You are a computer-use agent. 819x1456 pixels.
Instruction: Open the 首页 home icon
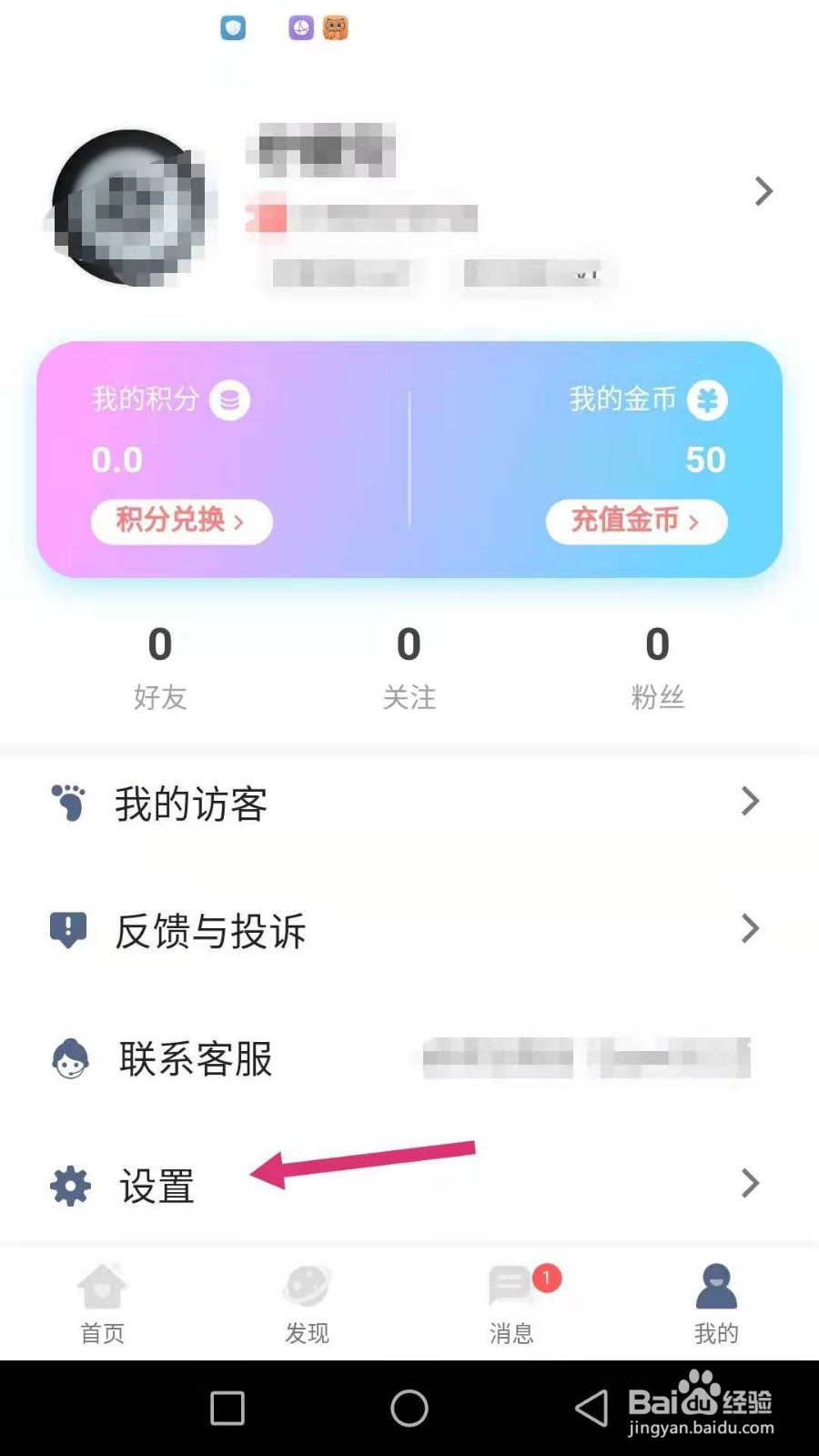pyautogui.click(x=102, y=1301)
